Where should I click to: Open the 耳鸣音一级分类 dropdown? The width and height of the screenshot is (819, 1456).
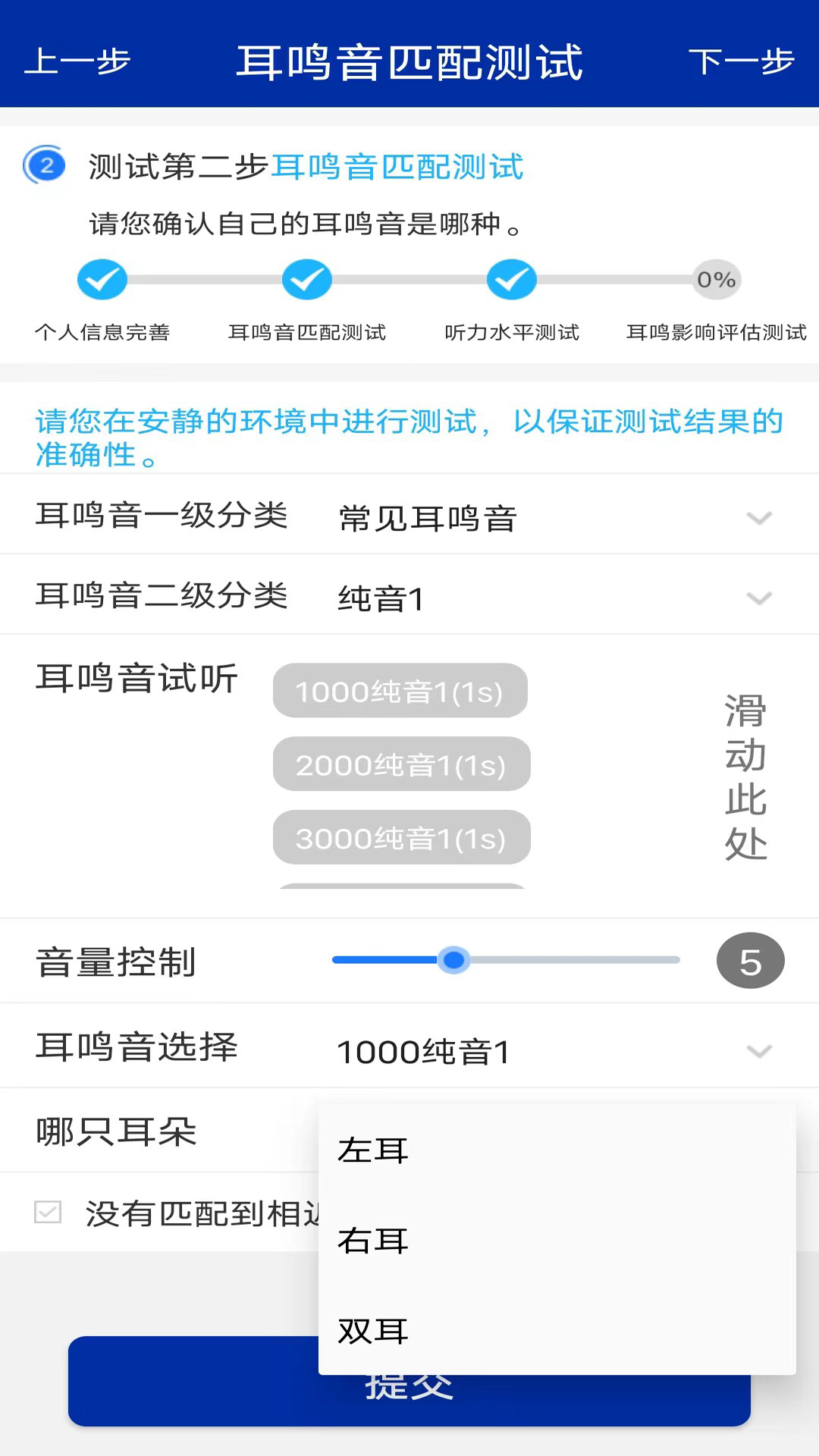(x=758, y=519)
